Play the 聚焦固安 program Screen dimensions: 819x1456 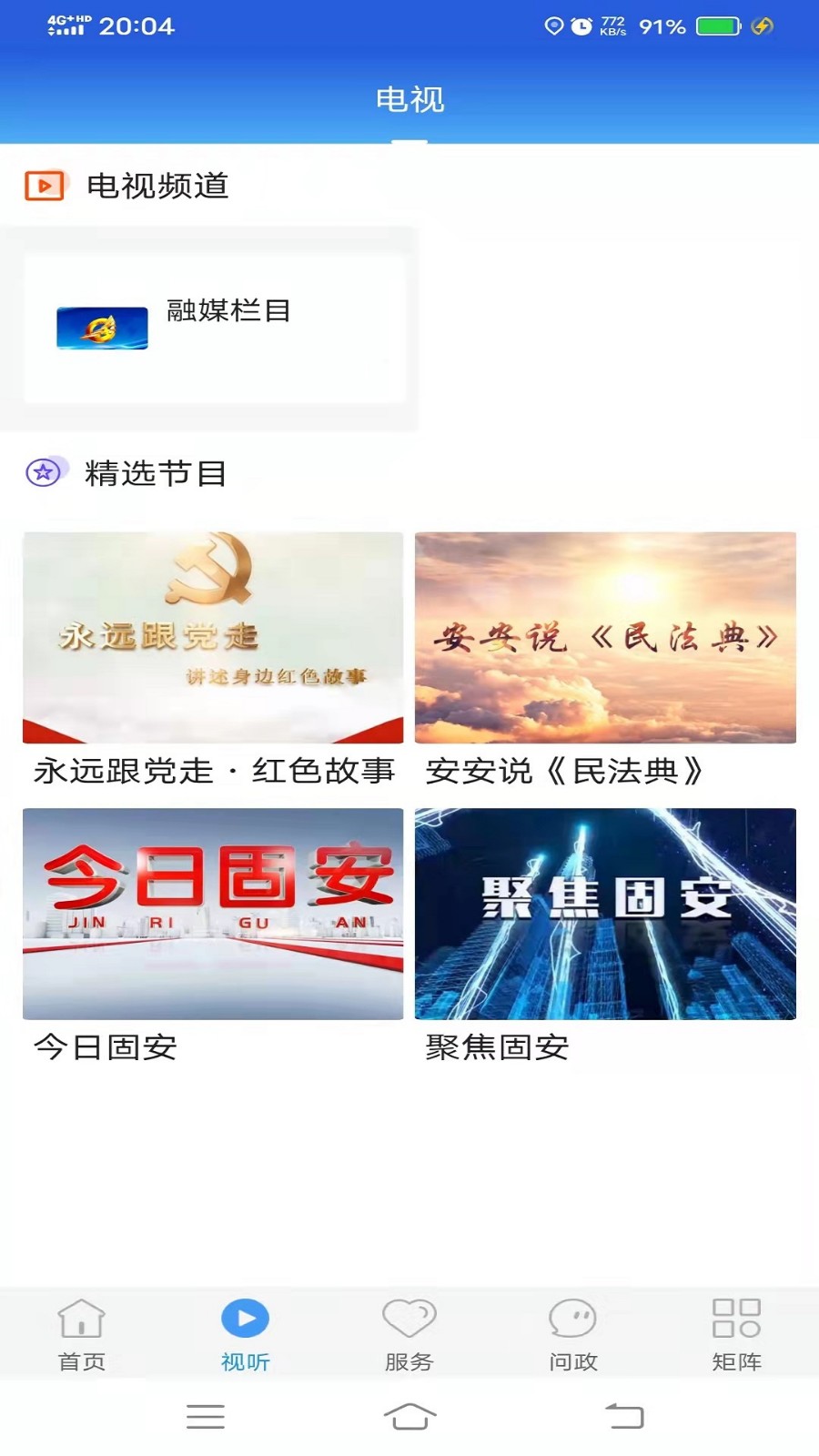click(x=606, y=915)
